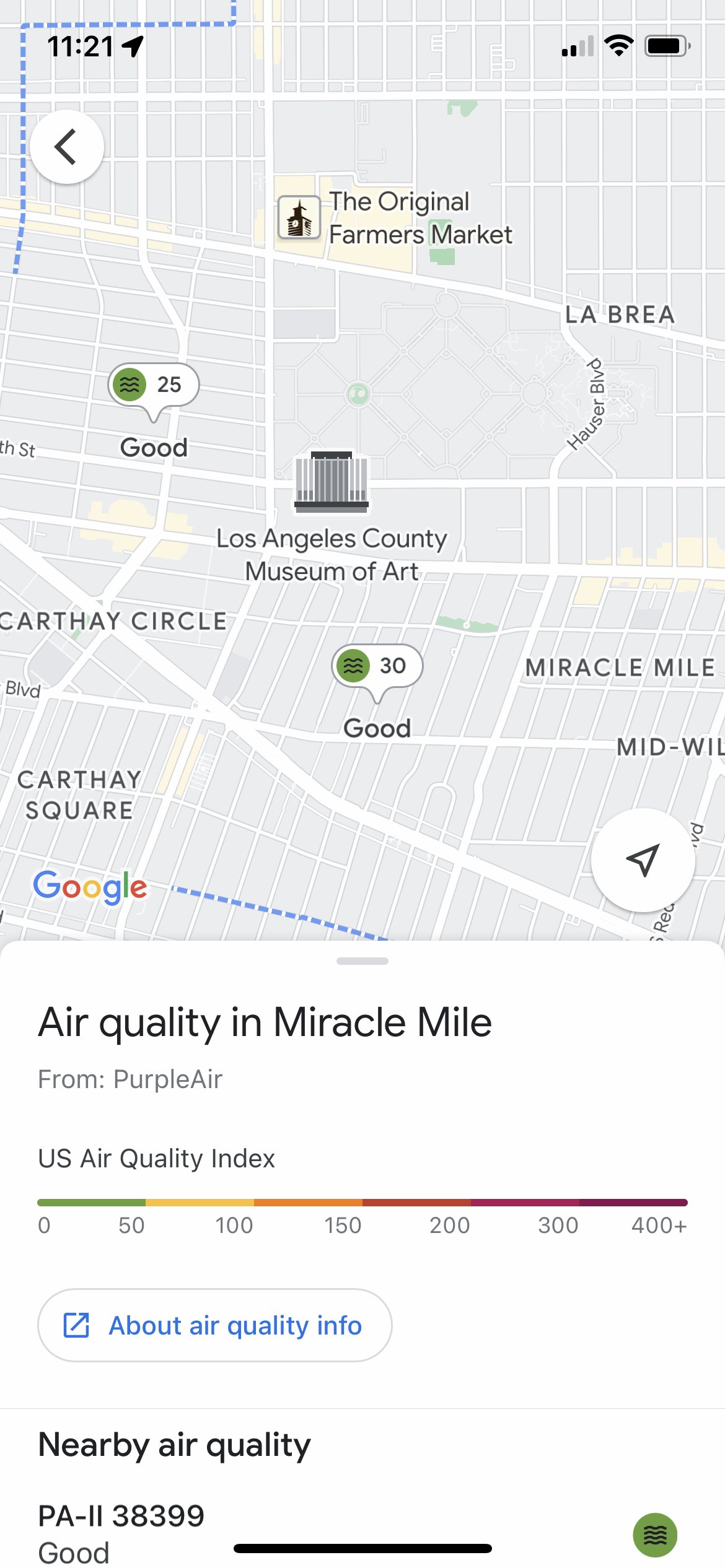Go back using the arrow button
The height and width of the screenshot is (1568, 725).
tap(66, 147)
